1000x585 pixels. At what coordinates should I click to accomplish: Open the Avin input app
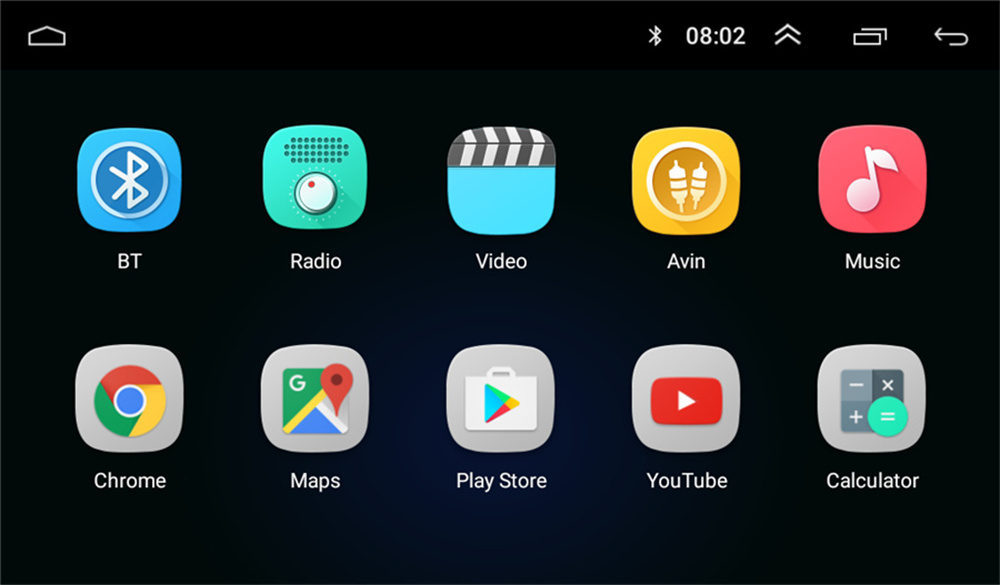[686, 180]
